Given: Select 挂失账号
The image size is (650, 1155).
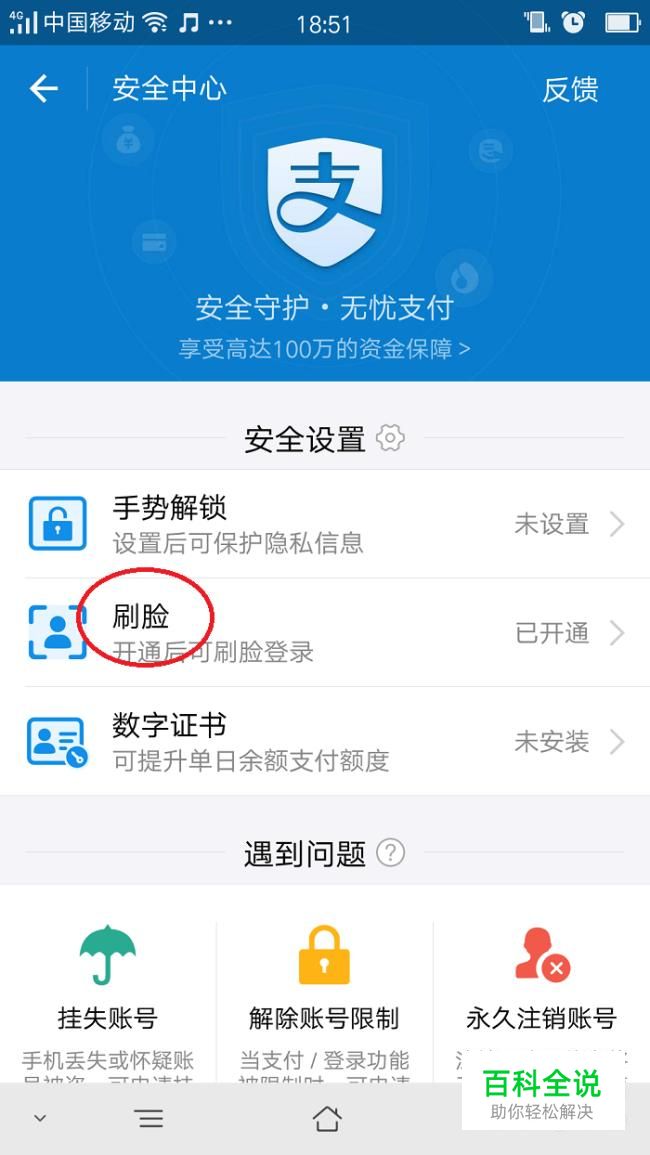Looking at the screenshot, I should tap(108, 1002).
